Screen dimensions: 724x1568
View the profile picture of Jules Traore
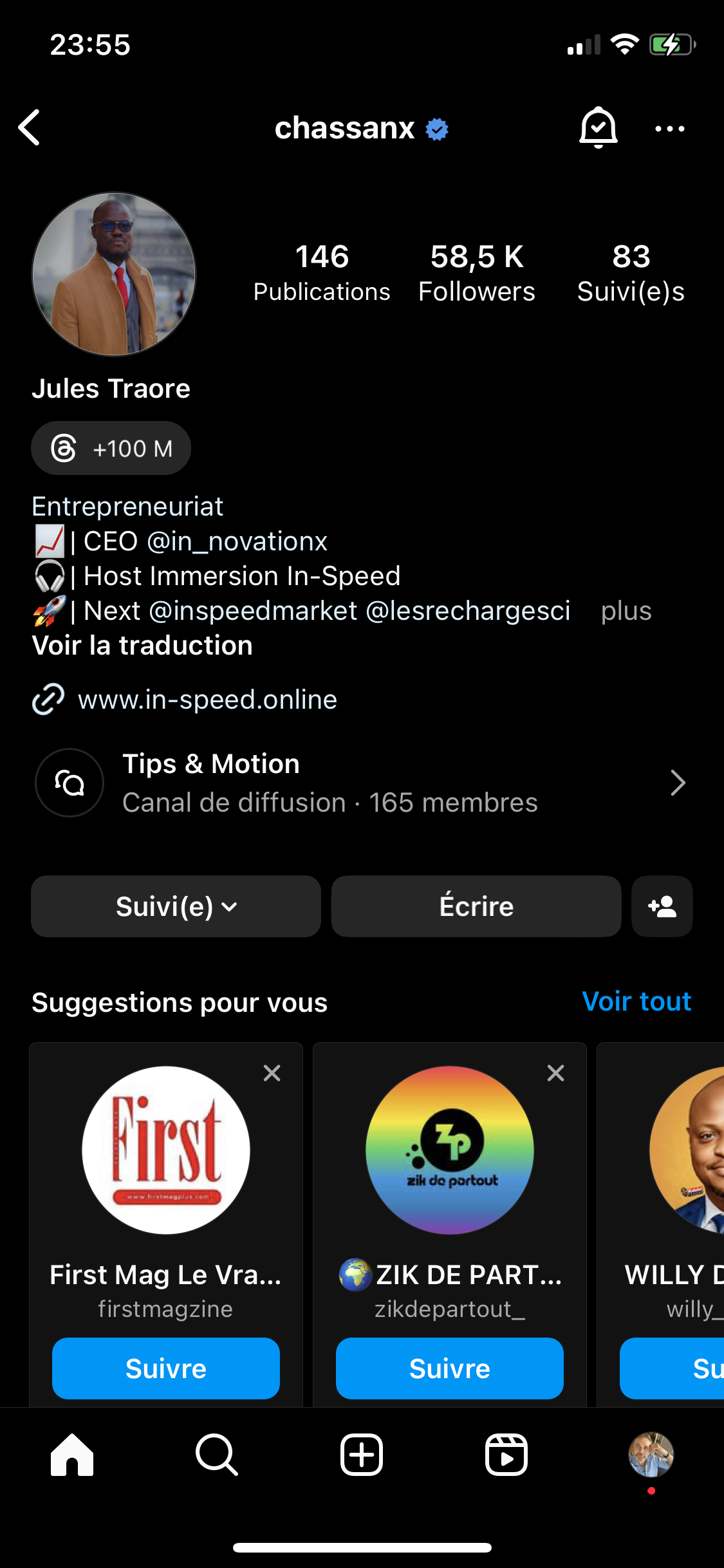point(114,274)
